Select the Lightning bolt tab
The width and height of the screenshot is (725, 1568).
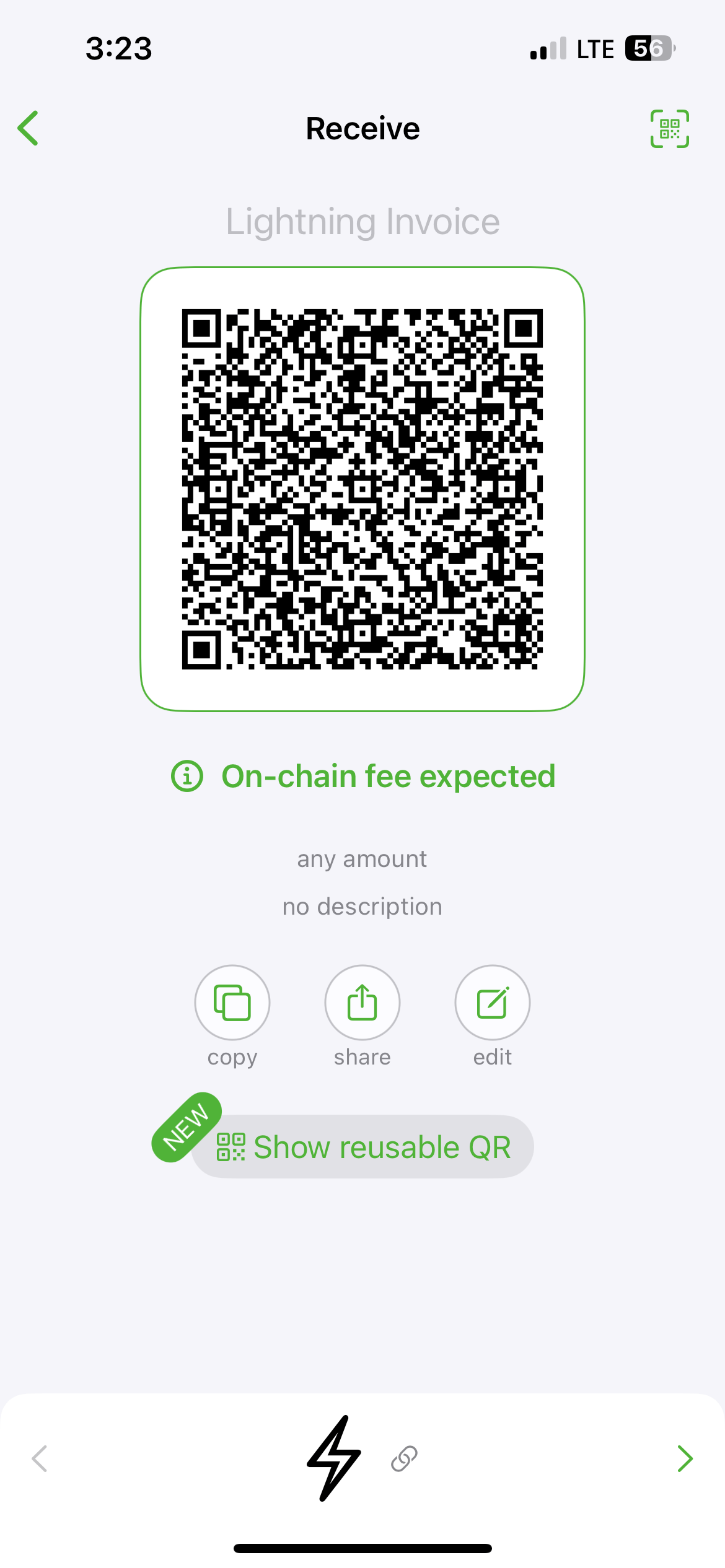coord(333,1458)
